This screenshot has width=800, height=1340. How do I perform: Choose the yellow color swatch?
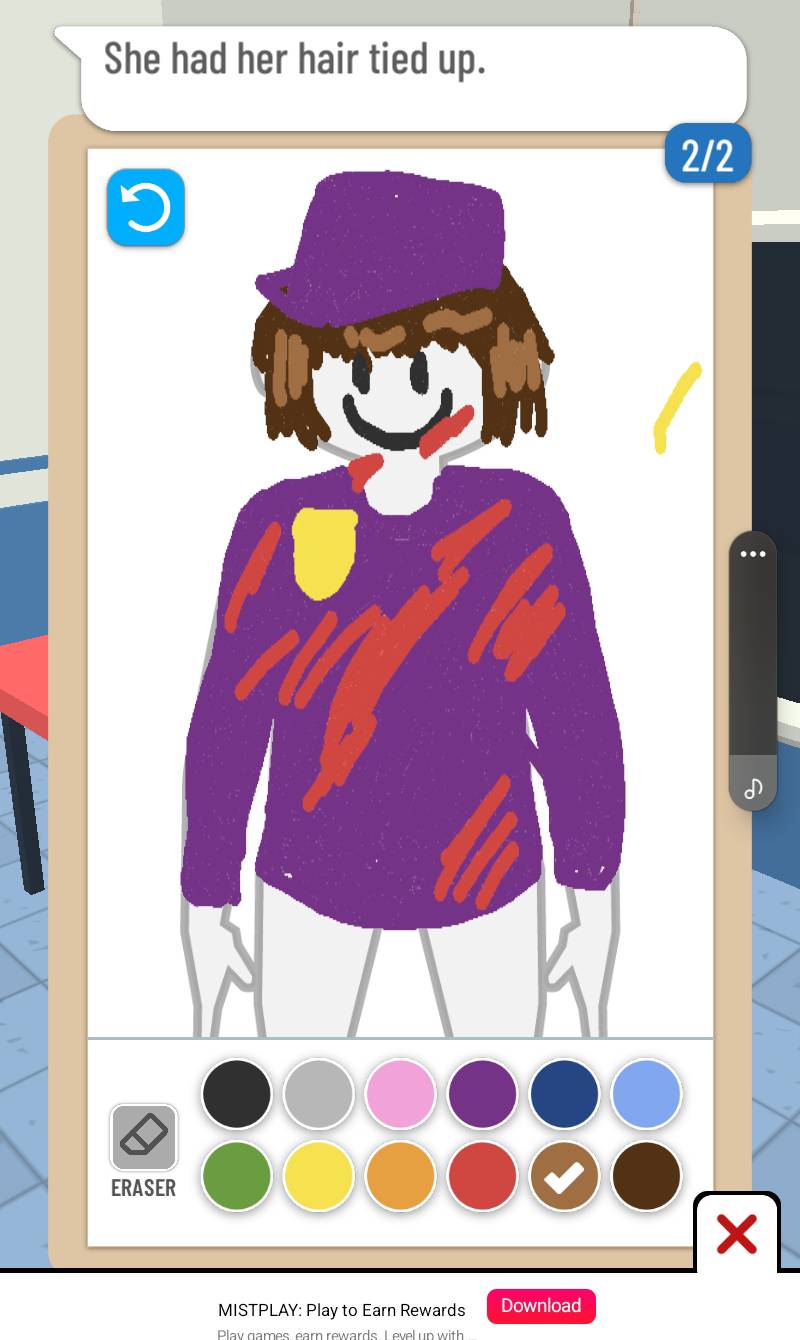(x=319, y=1176)
